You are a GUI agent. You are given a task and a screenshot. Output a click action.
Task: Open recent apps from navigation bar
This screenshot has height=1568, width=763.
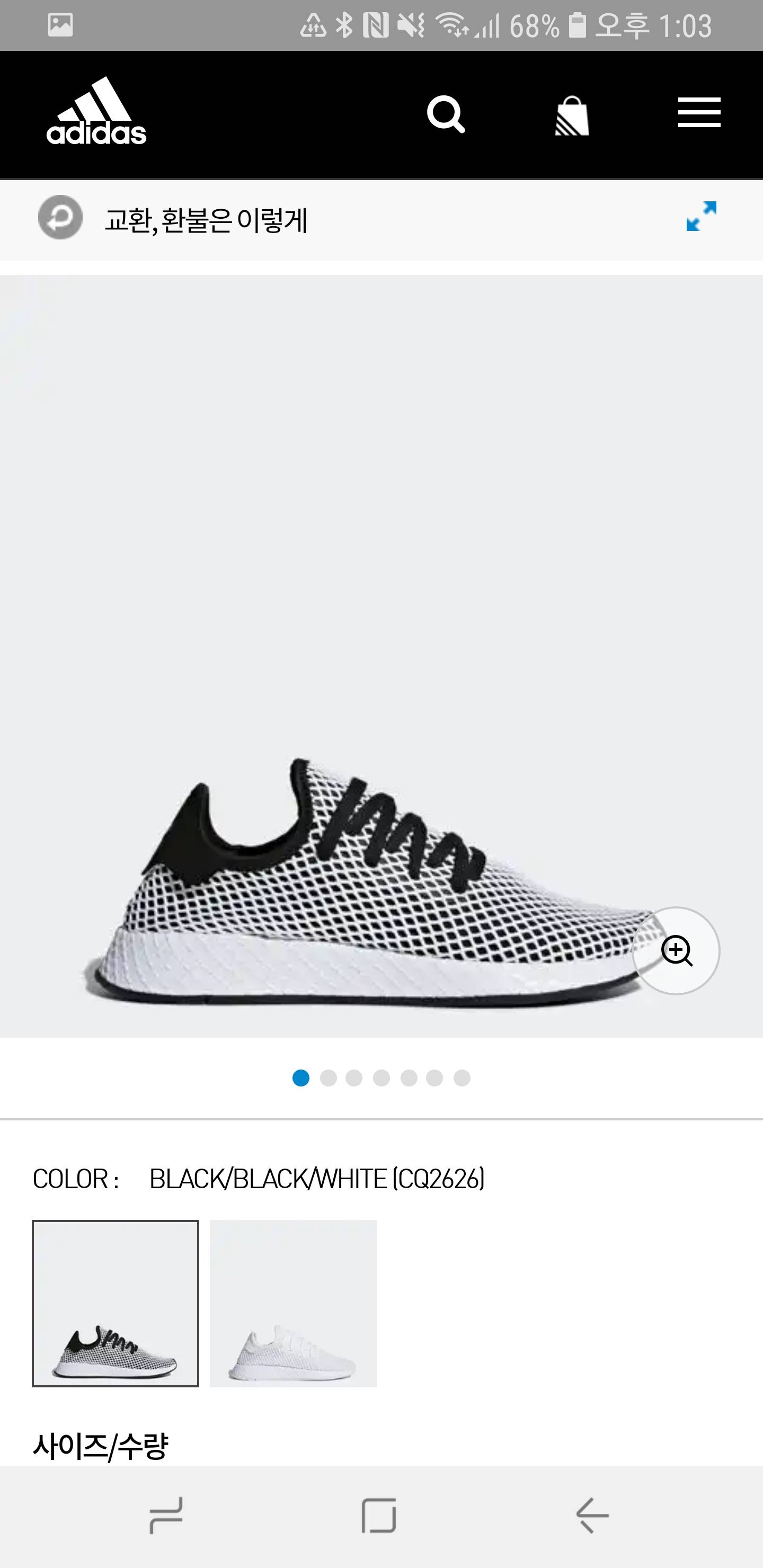(x=166, y=1516)
